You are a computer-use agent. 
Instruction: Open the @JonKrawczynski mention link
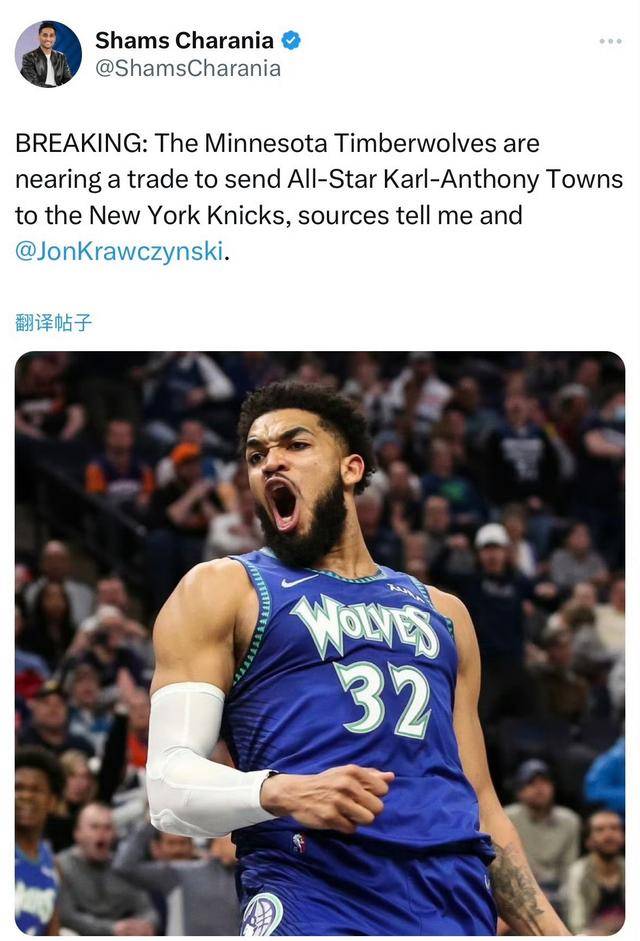(119, 251)
